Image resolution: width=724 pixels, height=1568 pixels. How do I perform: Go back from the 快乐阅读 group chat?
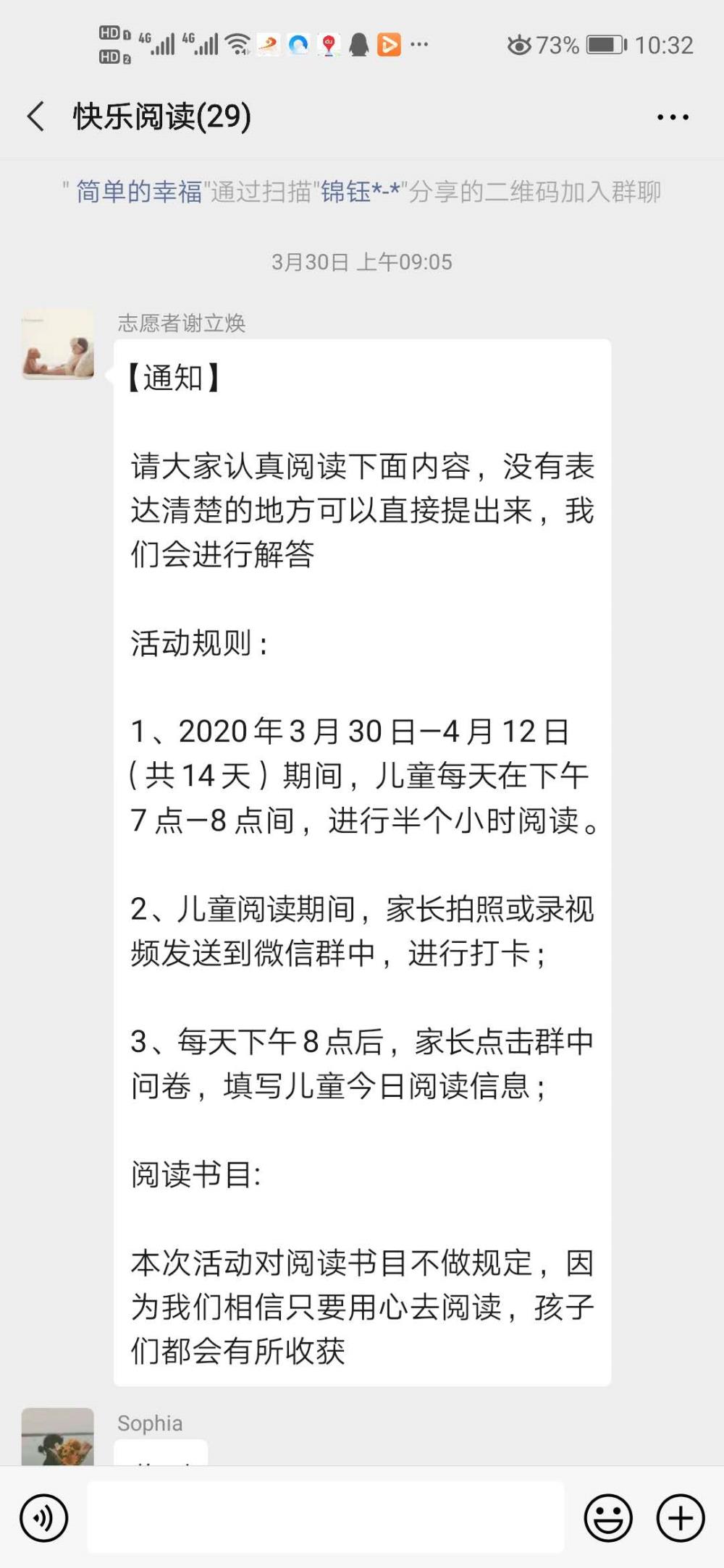click(x=35, y=116)
